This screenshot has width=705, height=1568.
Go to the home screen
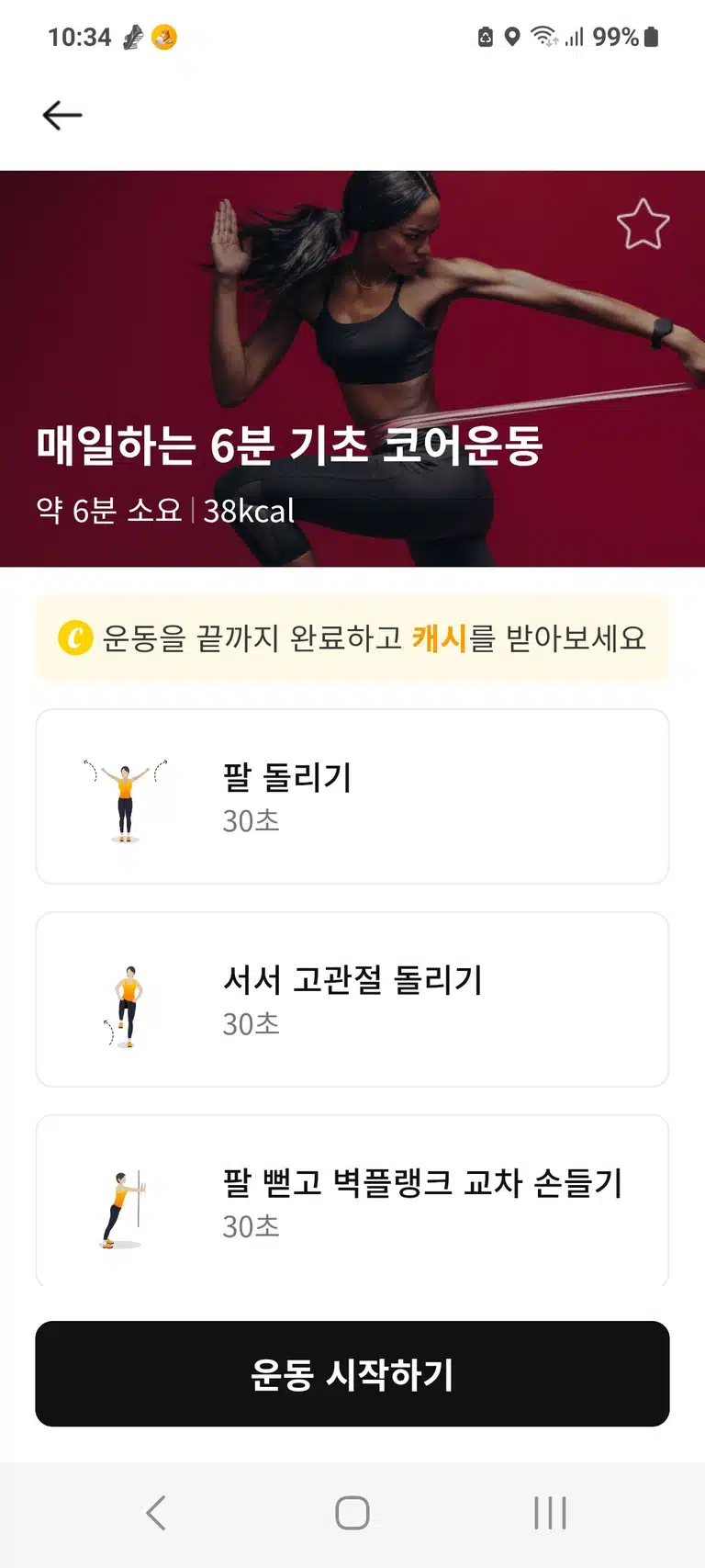point(352,1513)
